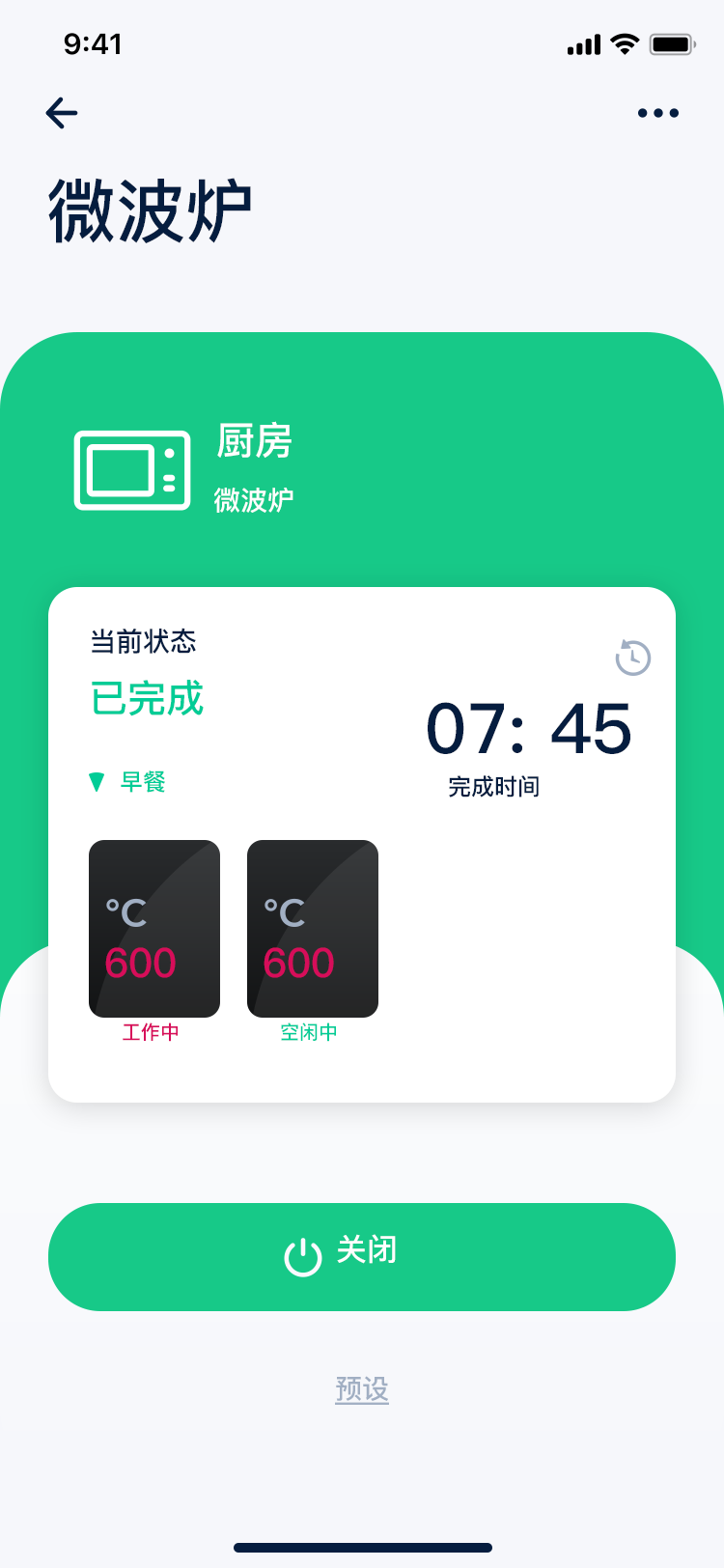Open the 预设 presets link
This screenshot has width=724, height=1568.
point(362,1389)
